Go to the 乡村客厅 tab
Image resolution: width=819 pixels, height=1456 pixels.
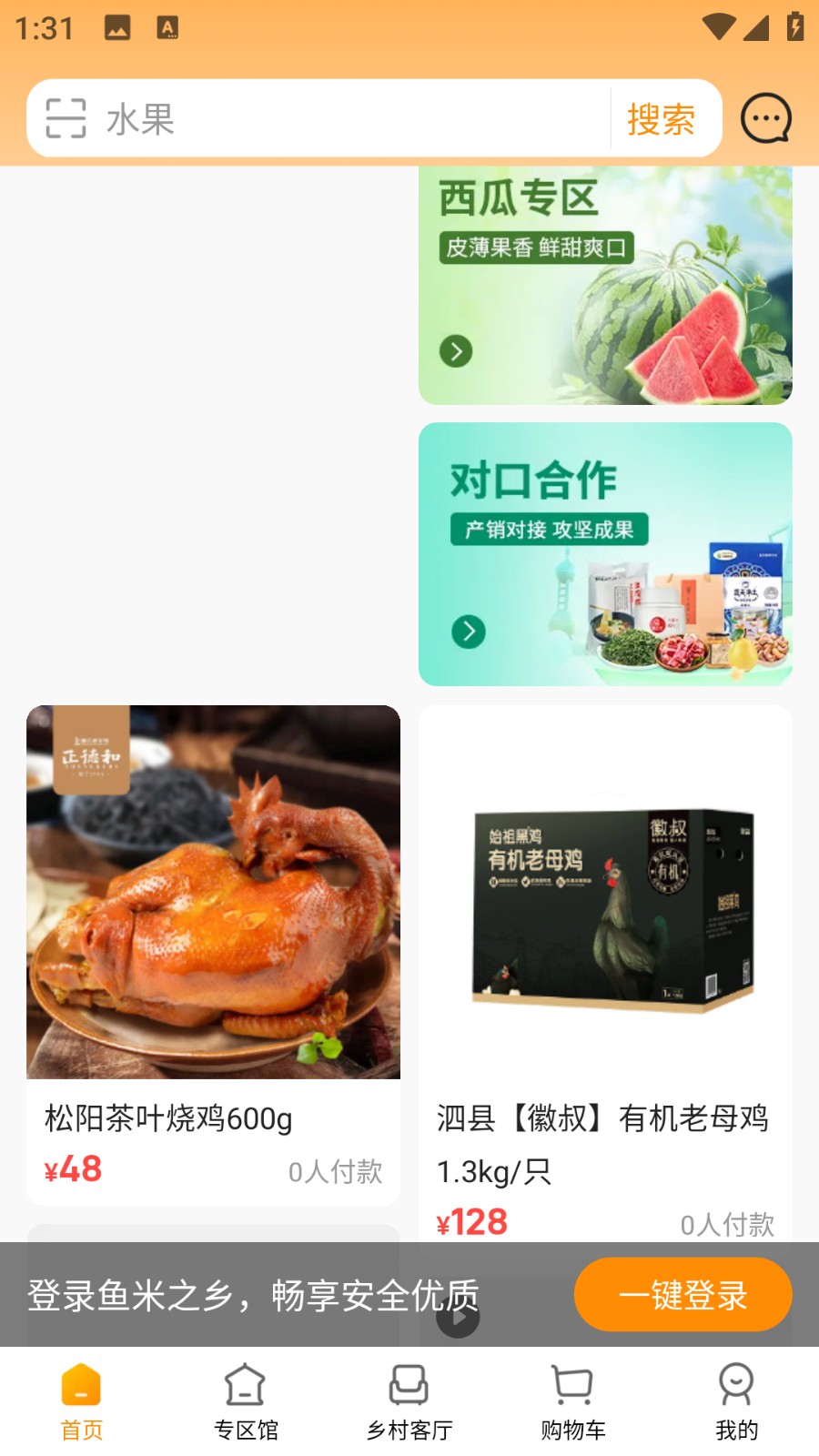coord(409,1401)
